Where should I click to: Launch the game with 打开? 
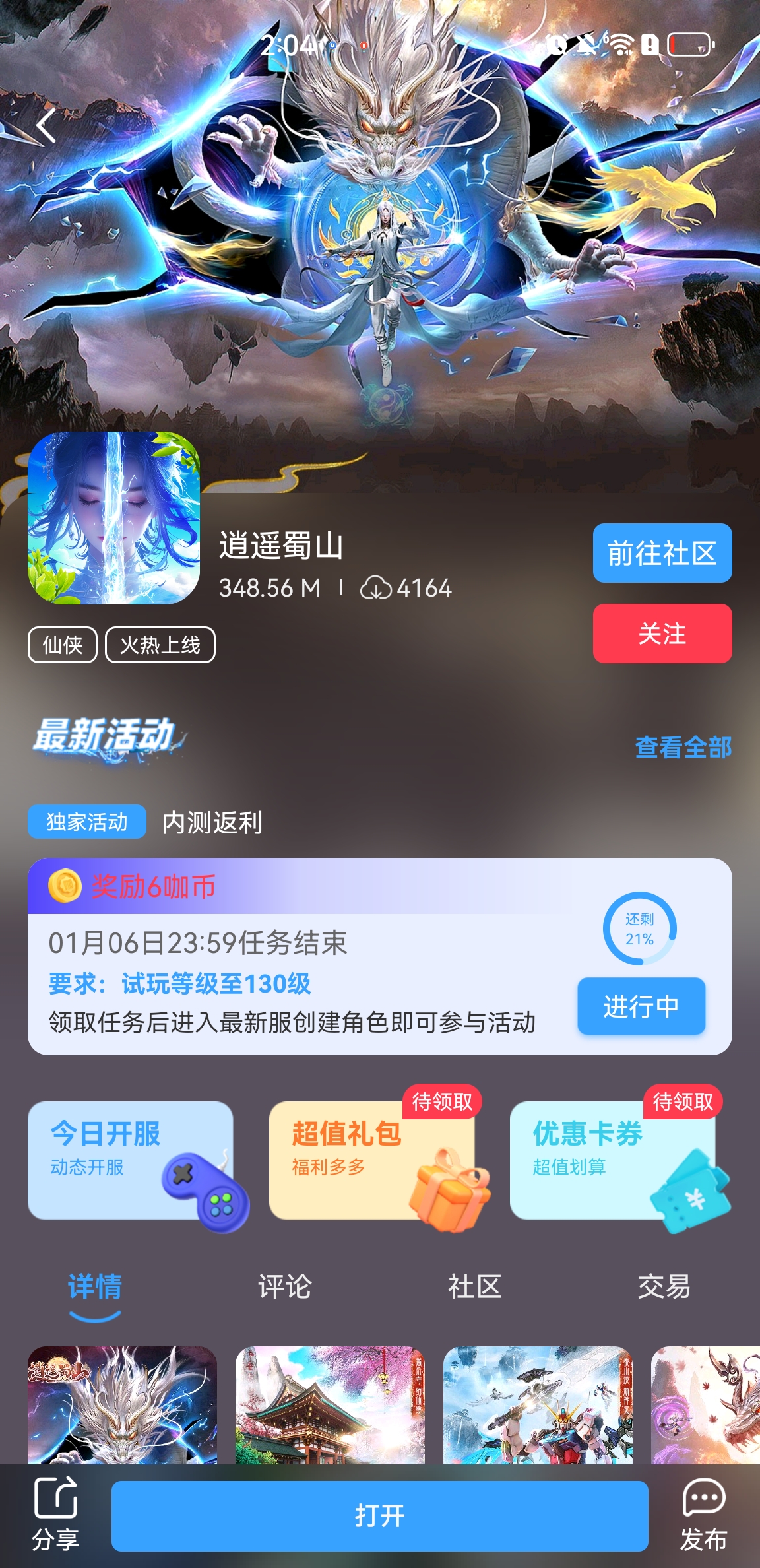(379, 1516)
